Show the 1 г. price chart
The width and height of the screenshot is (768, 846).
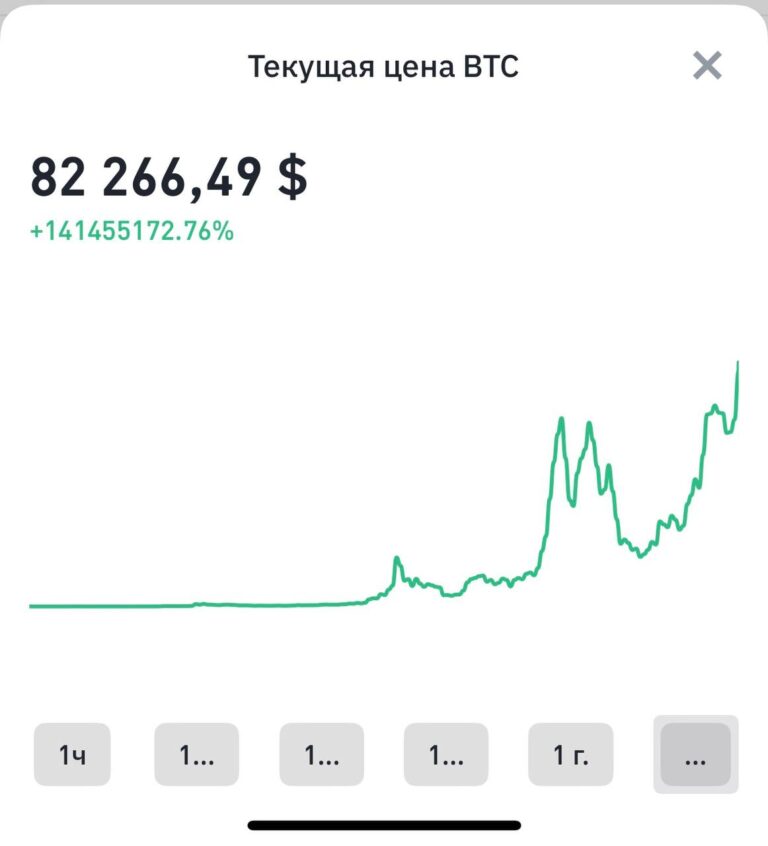click(x=570, y=755)
